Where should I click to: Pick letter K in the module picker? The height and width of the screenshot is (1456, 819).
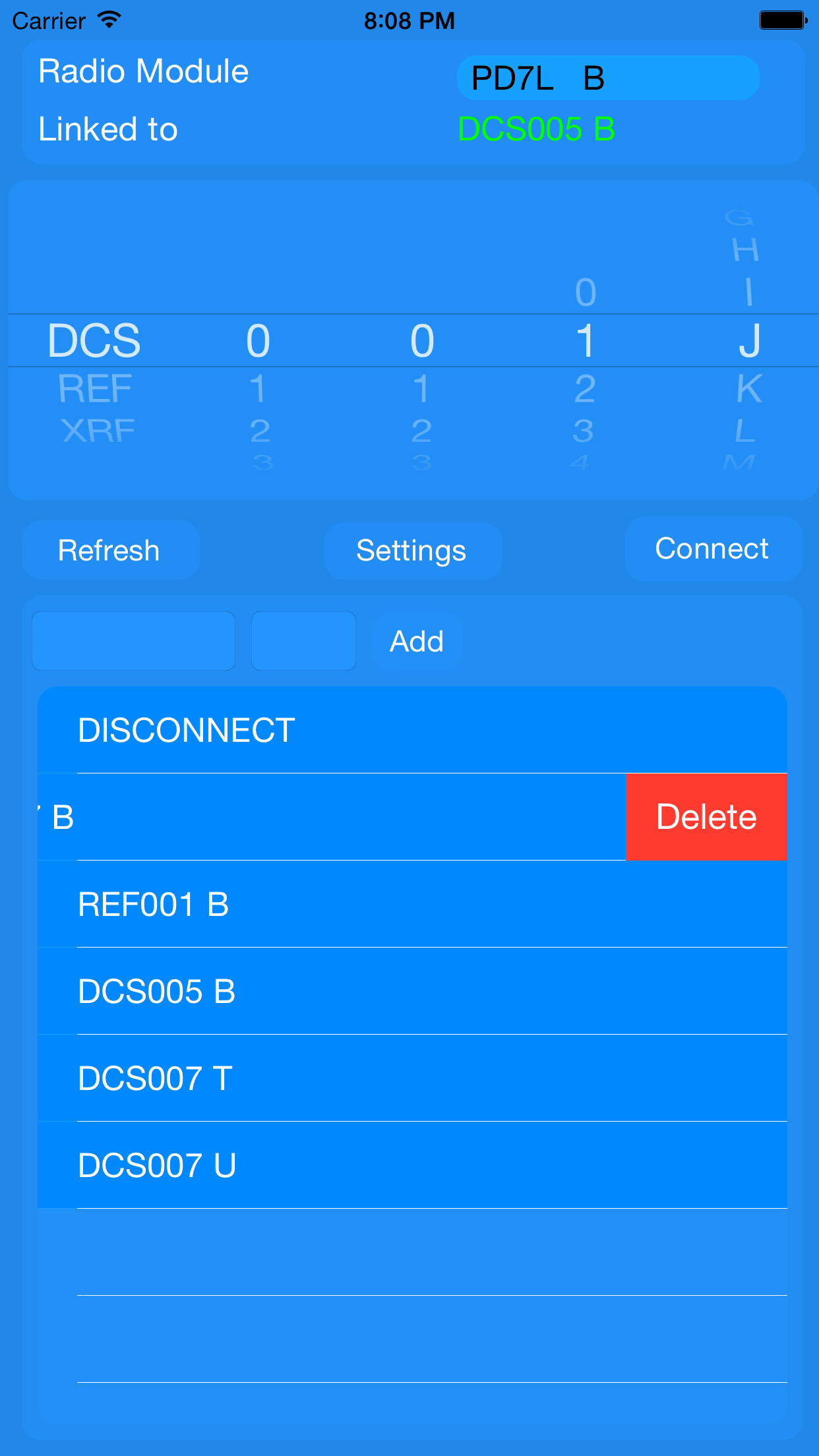[x=749, y=388]
